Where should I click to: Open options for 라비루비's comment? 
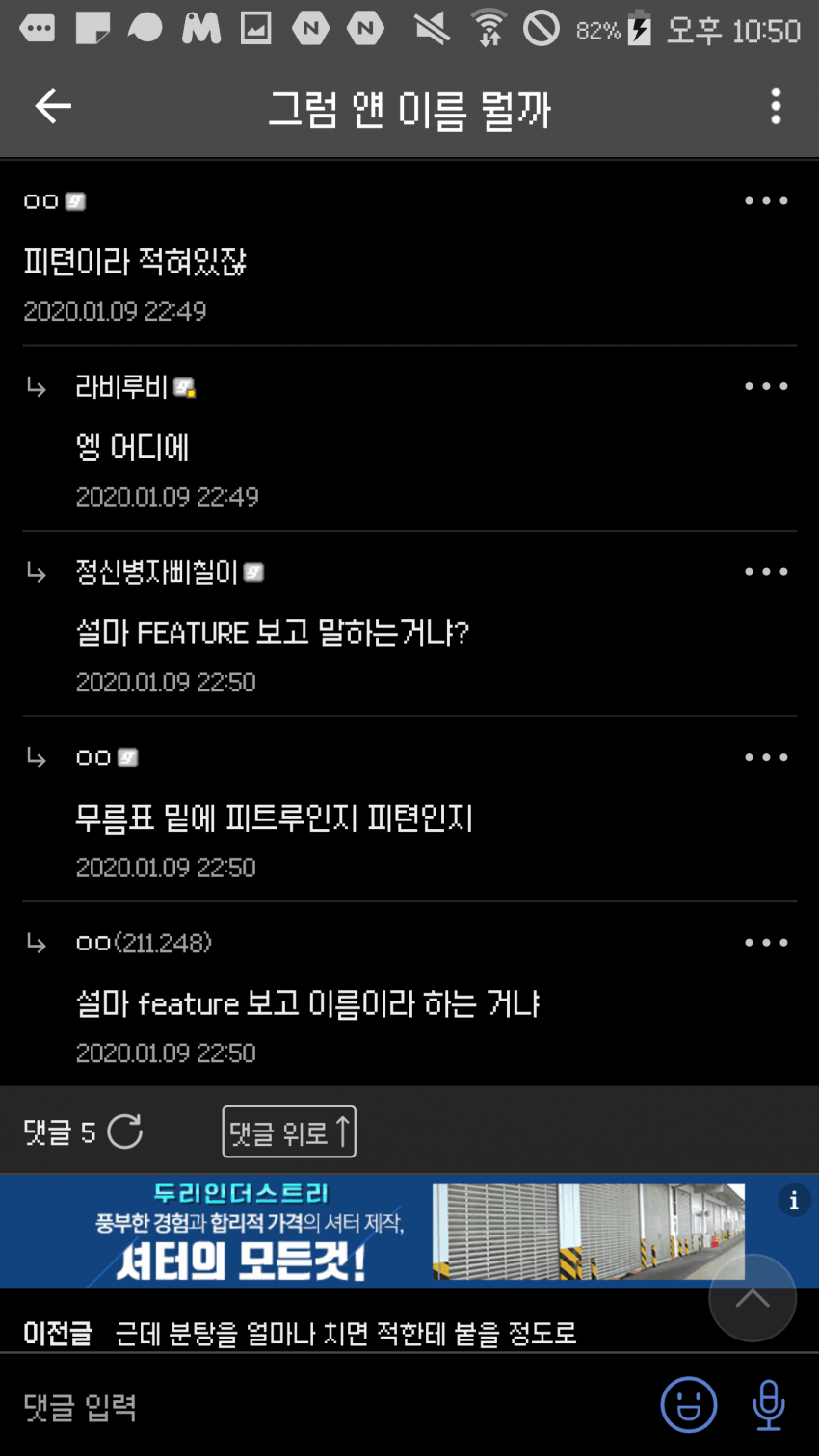766,387
